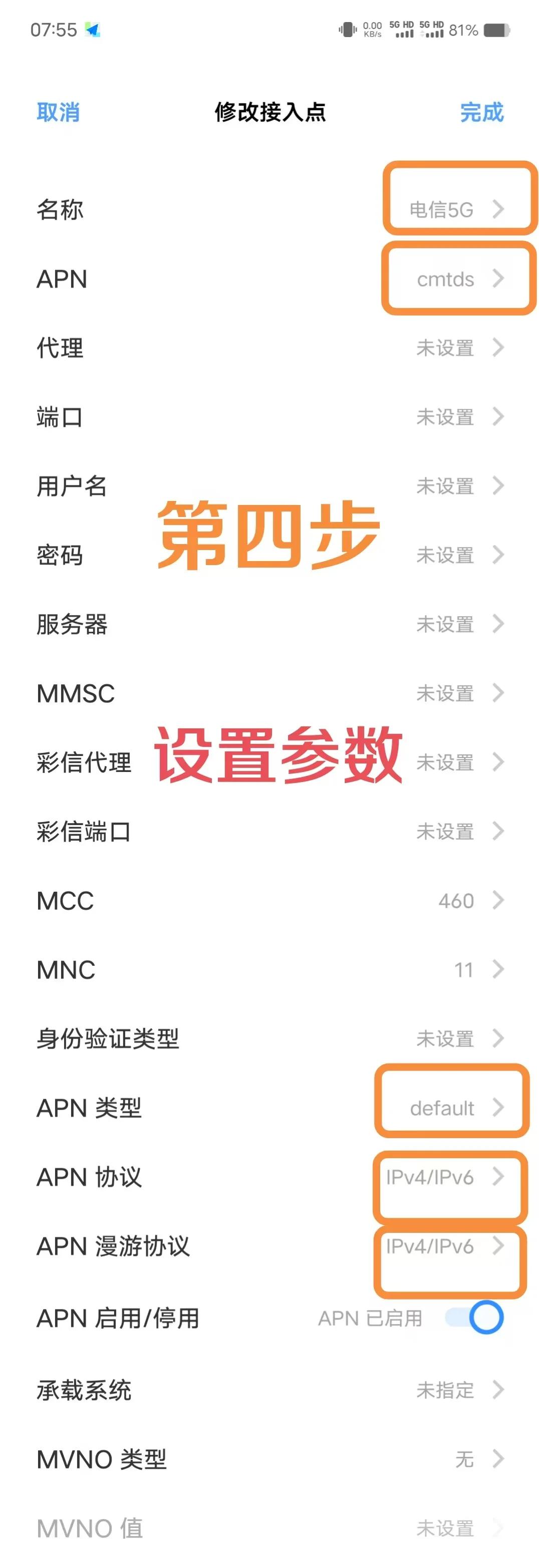
Task: Toggle the APN 启用/停用 switch
Action: pyautogui.click(x=475, y=1318)
